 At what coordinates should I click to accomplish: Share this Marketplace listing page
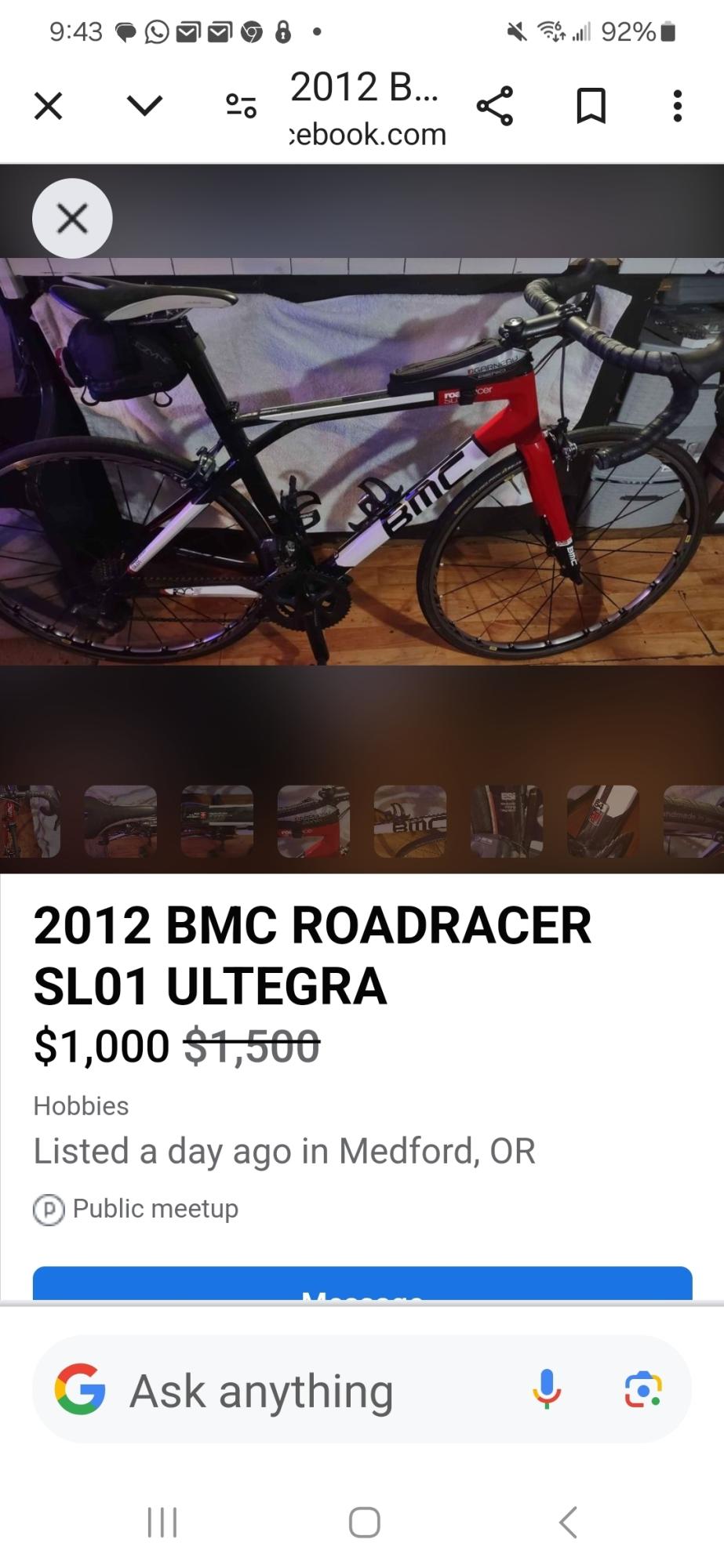[x=494, y=106]
